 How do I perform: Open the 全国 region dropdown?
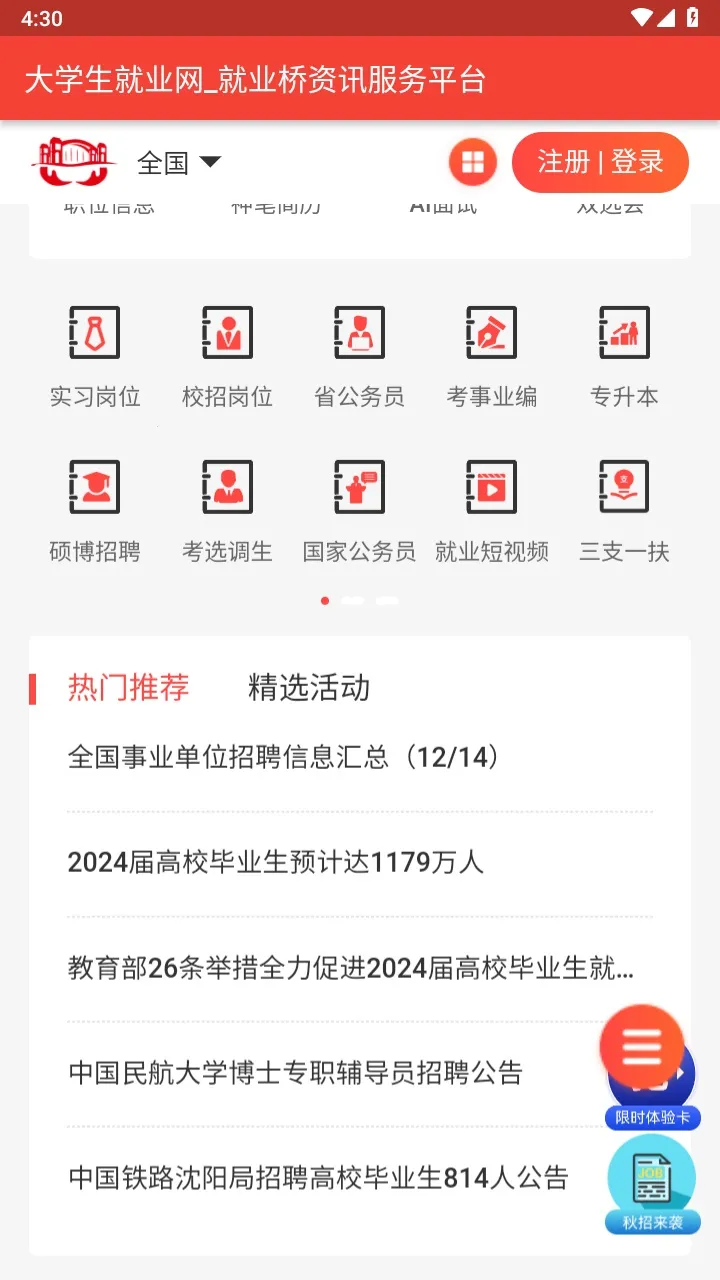click(178, 162)
